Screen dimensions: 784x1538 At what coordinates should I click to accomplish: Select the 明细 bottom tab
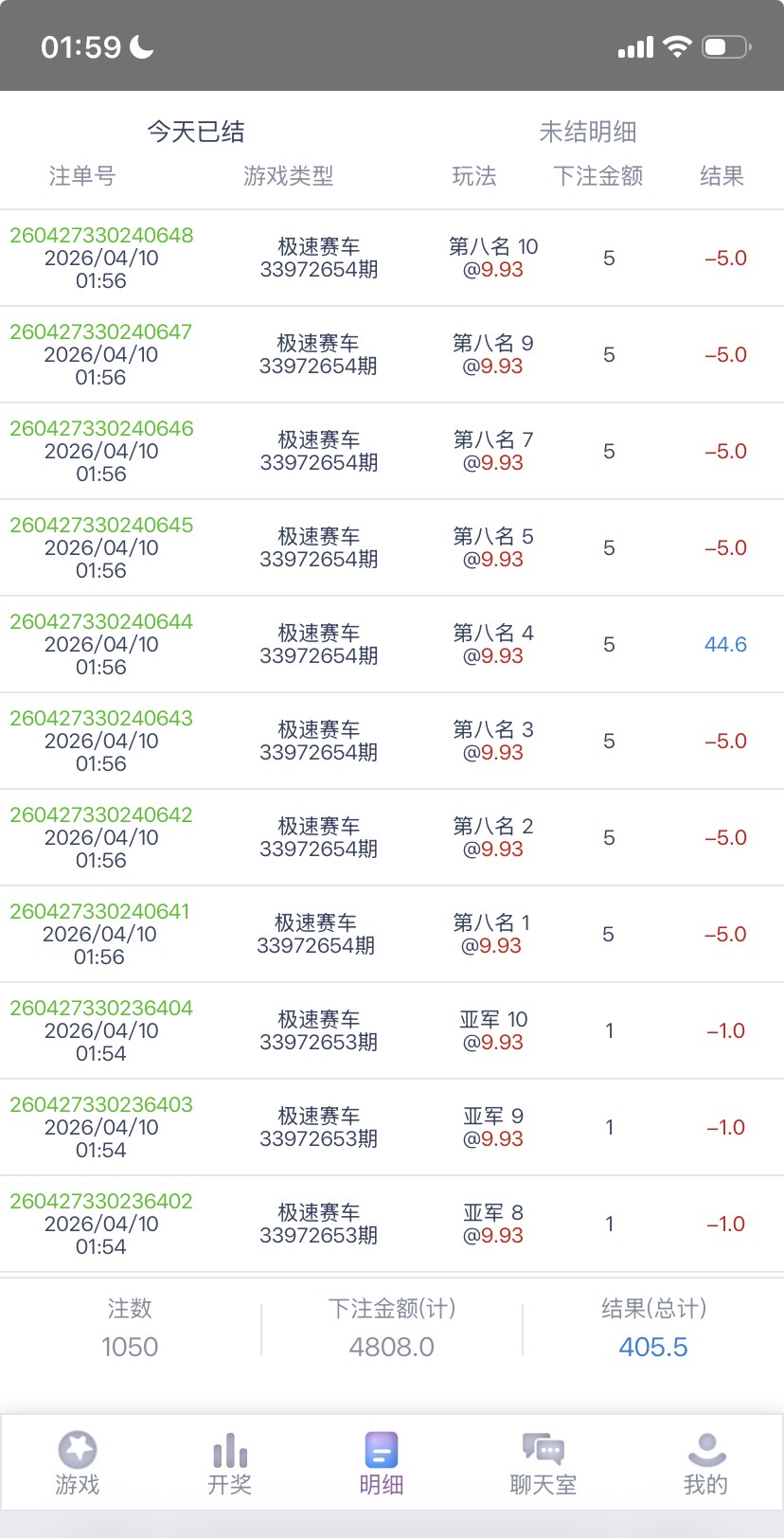[382, 1463]
